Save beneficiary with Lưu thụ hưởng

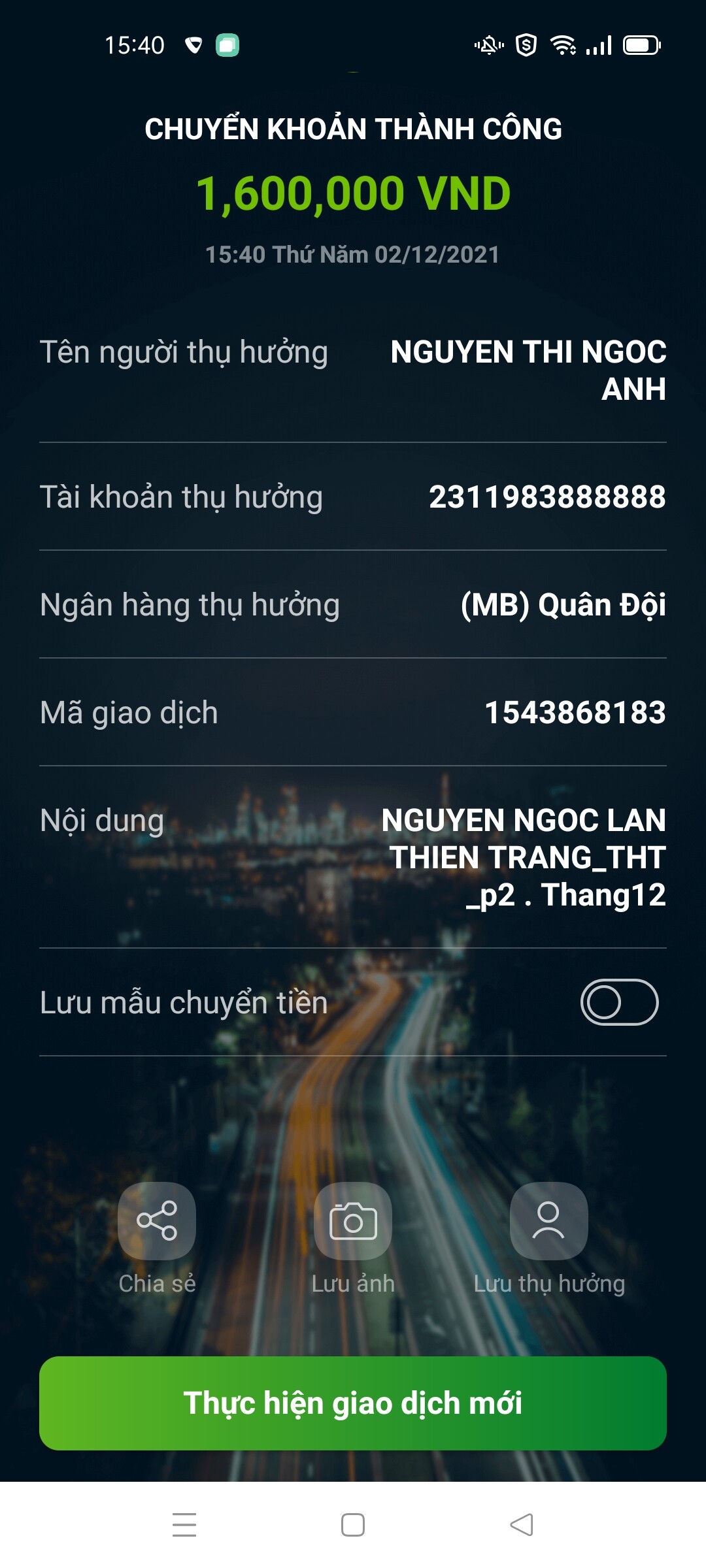point(549,1220)
